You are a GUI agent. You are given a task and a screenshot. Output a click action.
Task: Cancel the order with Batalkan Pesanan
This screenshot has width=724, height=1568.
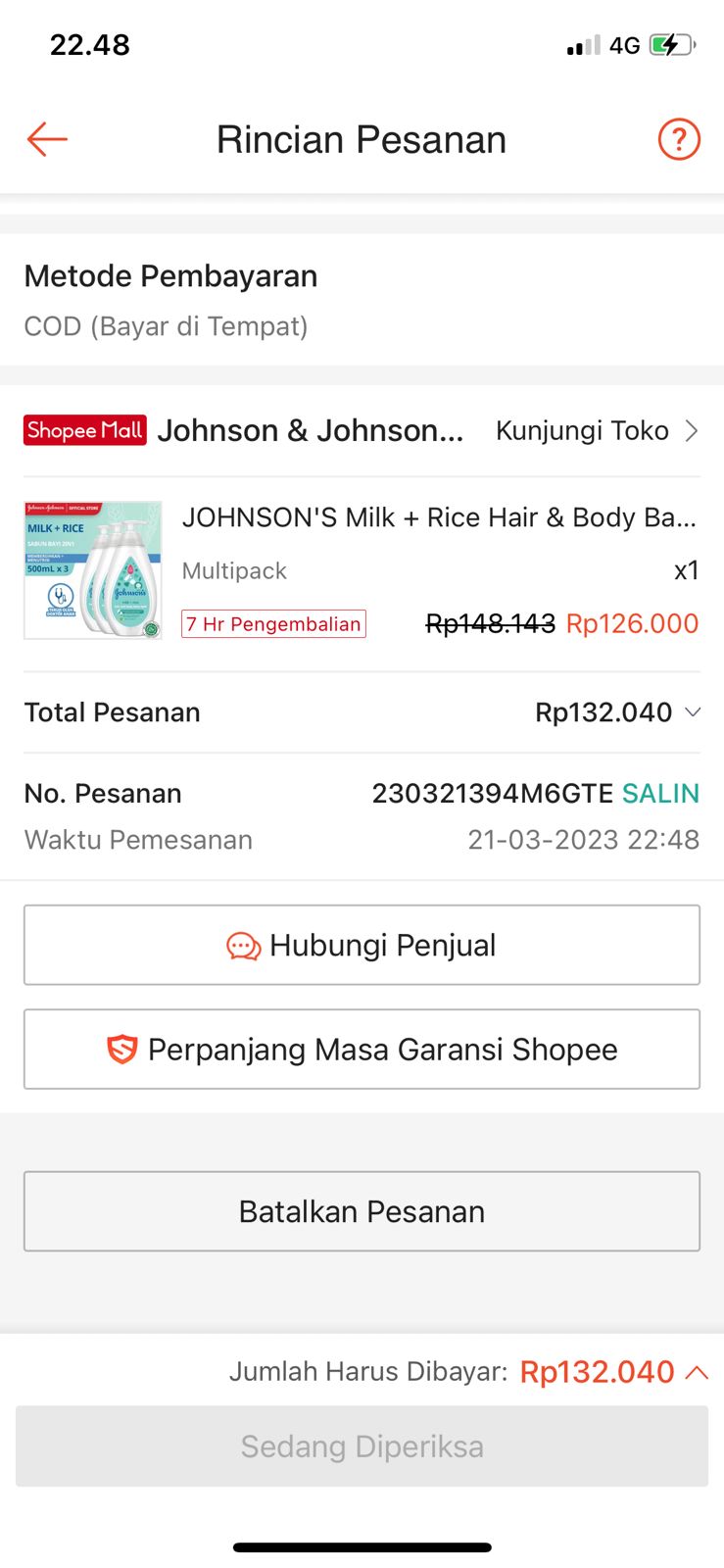click(362, 1211)
